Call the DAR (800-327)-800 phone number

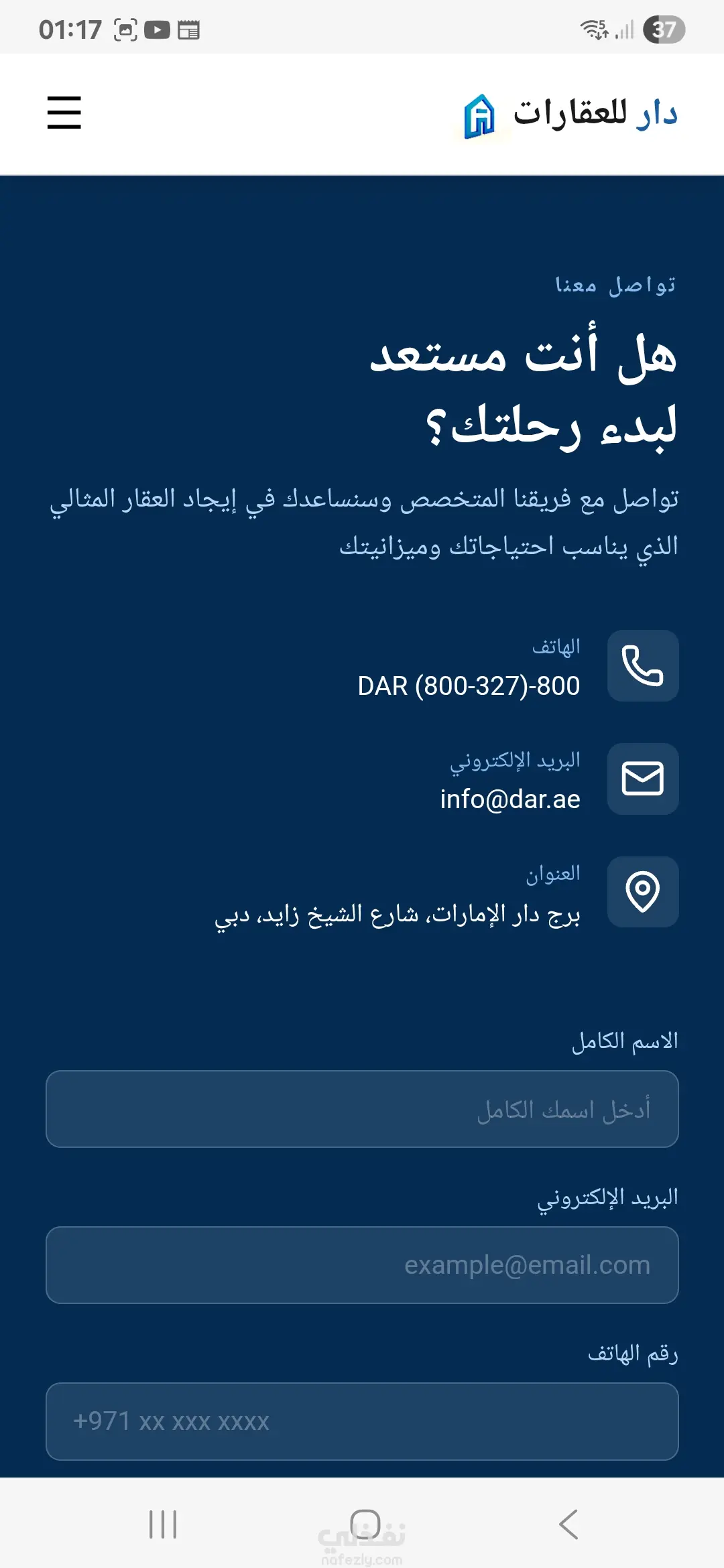[469, 686]
